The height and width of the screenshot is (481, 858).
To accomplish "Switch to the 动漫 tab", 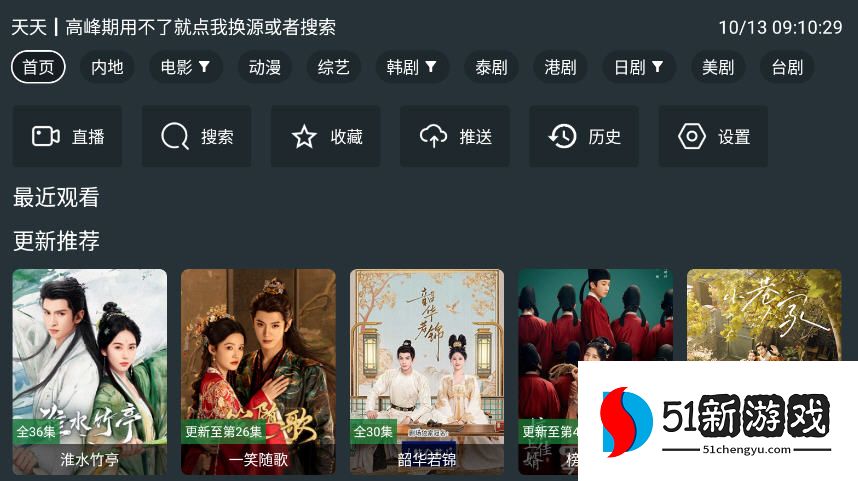I will coord(265,67).
